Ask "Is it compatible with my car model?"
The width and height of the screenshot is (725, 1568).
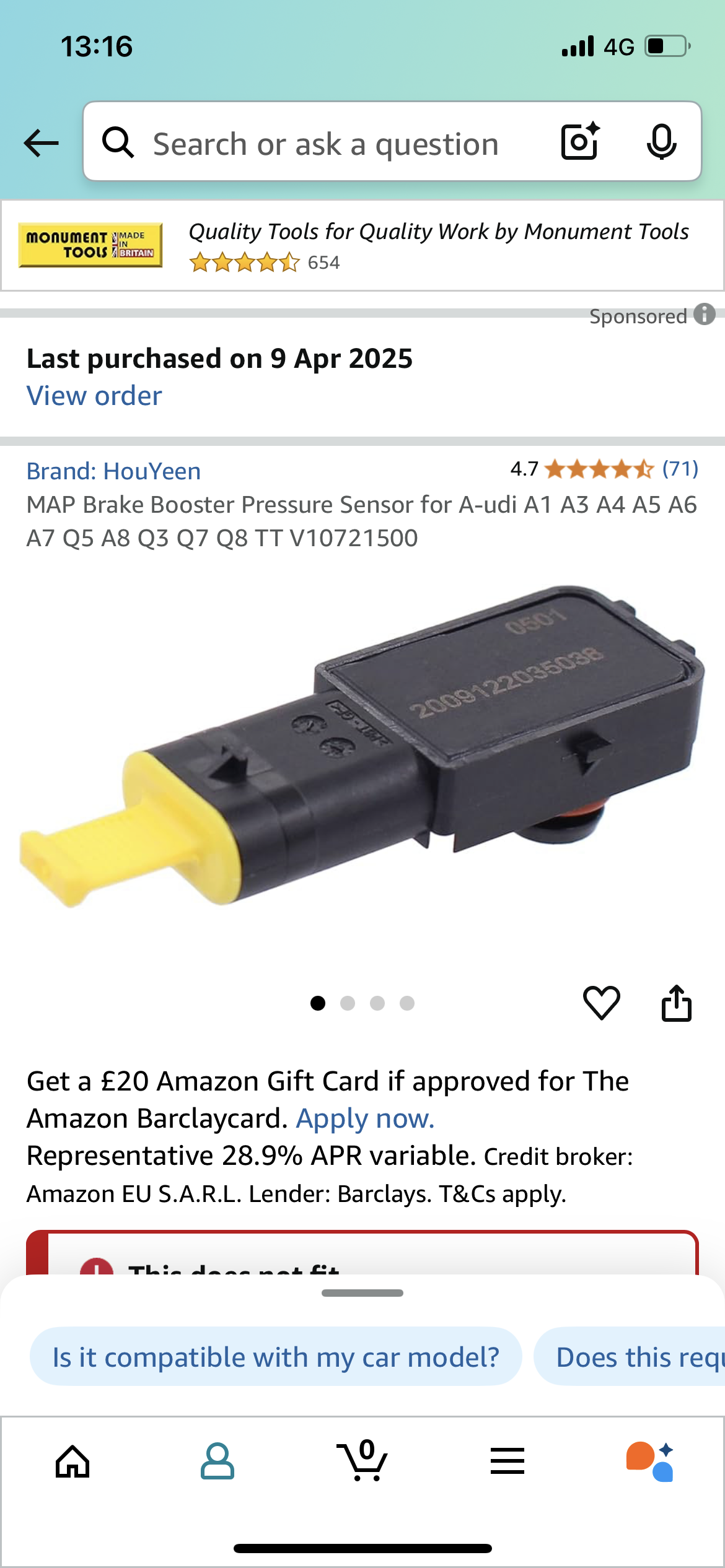pos(276,1357)
